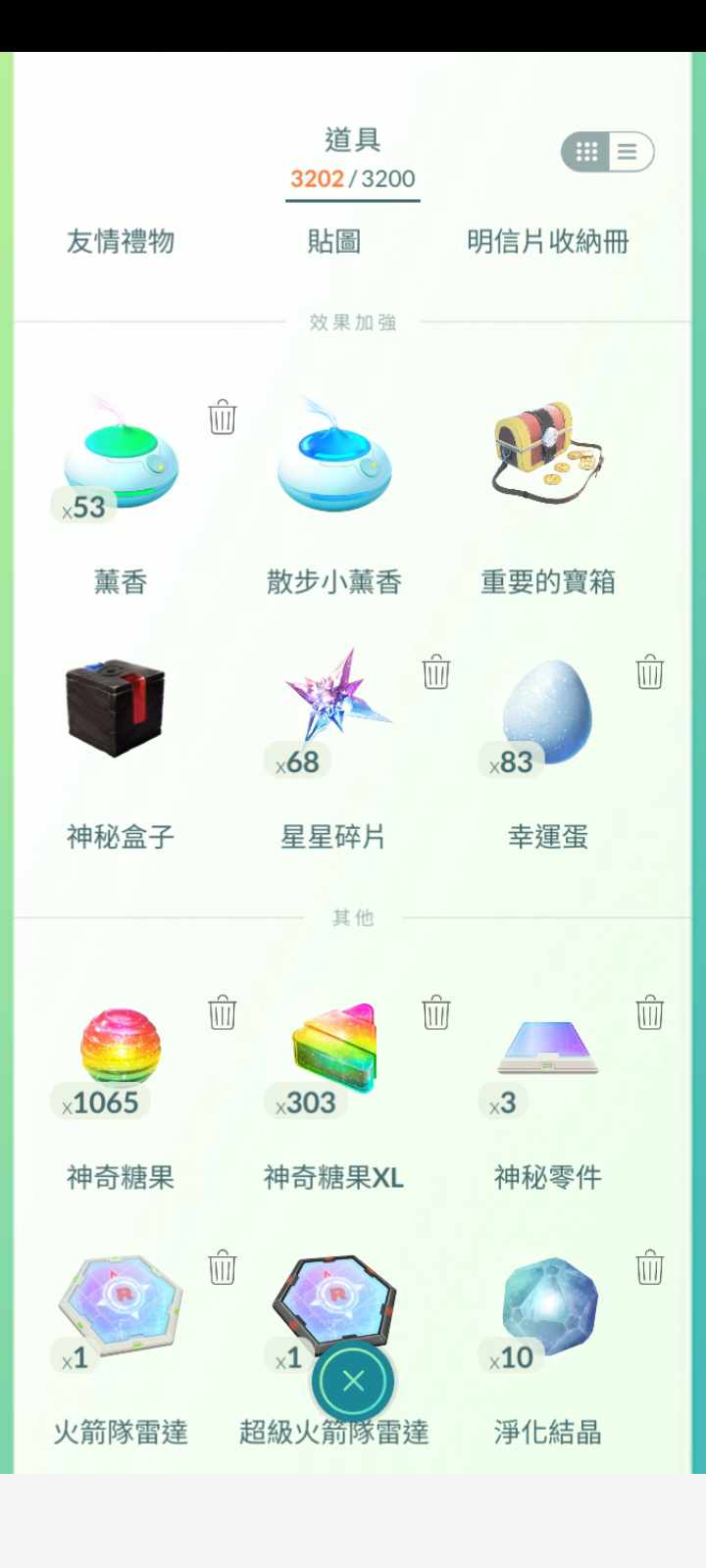This screenshot has width=706, height=1568.
Task: Open the 神秘零件 item
Action: pyautogui.click(x=547, y=1049)
